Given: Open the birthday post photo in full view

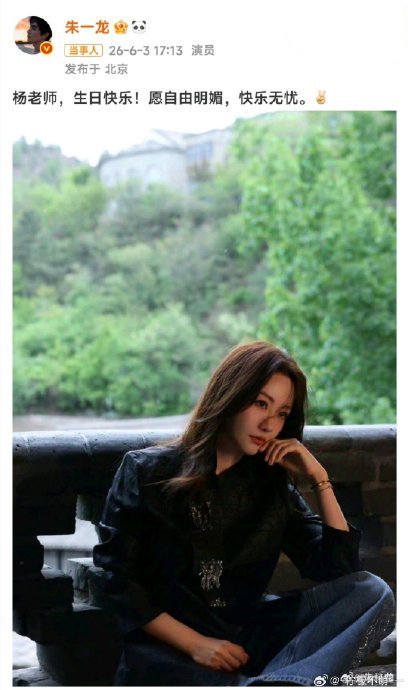Looking at the screenshot, I should (x=204, y=398).
